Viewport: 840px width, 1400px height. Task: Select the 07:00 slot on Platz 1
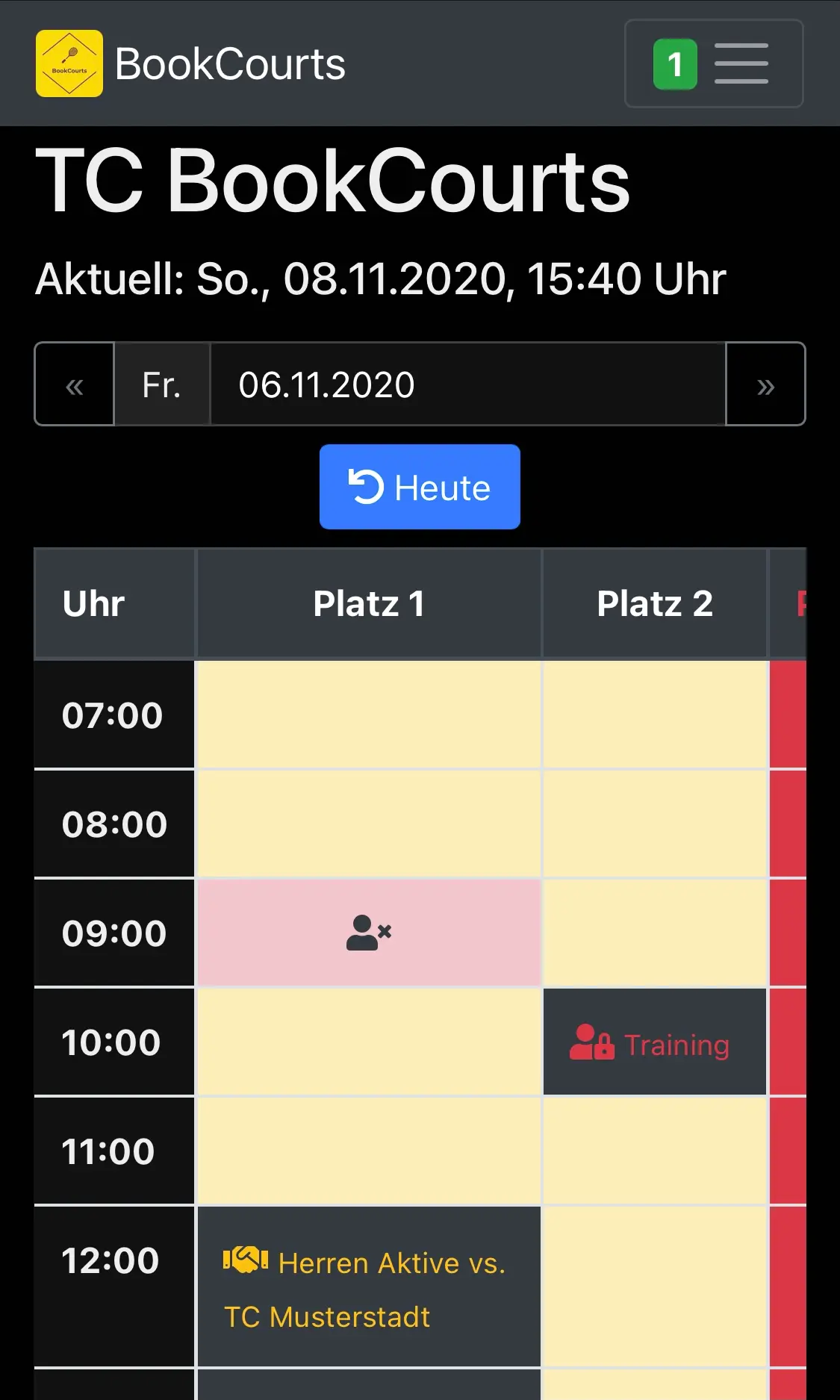(368, 715)
